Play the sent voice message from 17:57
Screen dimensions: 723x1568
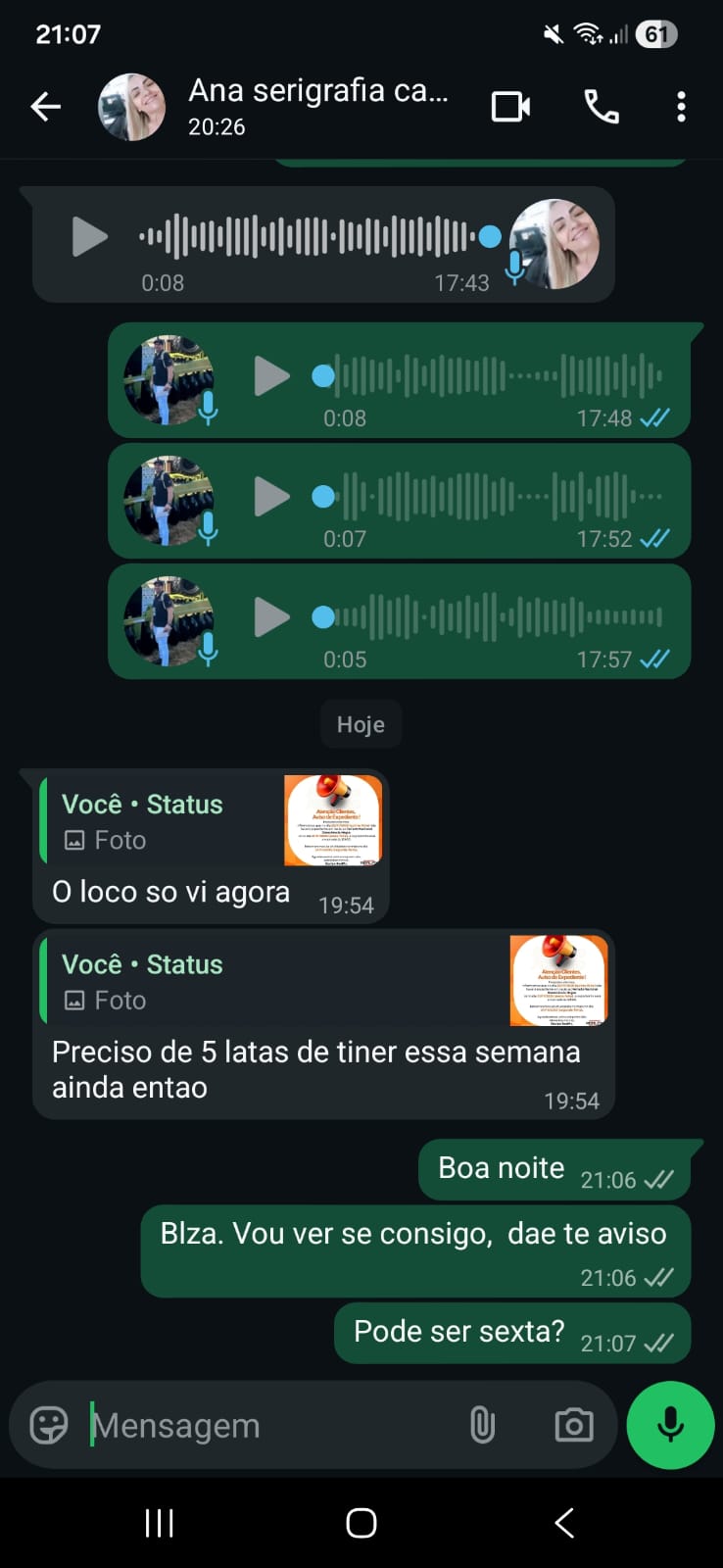tap(271, 617)
